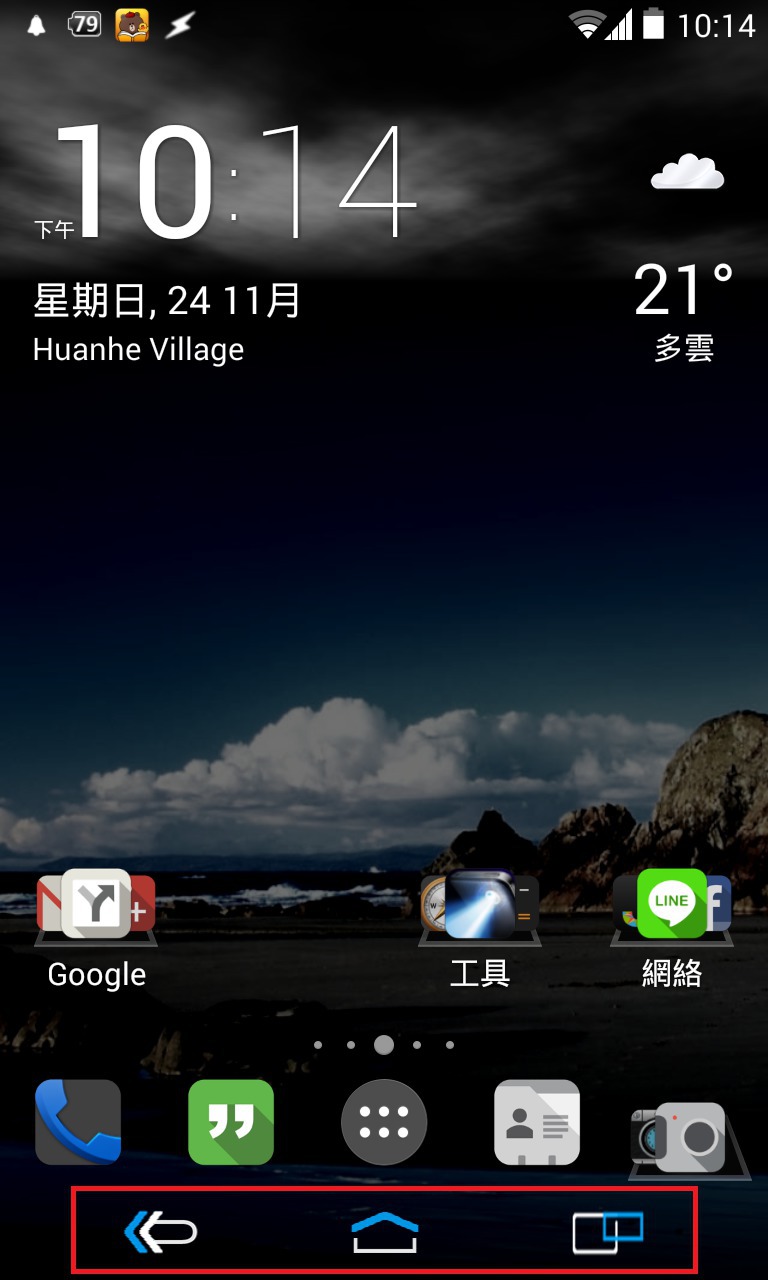Open the Contacts app

click(537, 1122)
